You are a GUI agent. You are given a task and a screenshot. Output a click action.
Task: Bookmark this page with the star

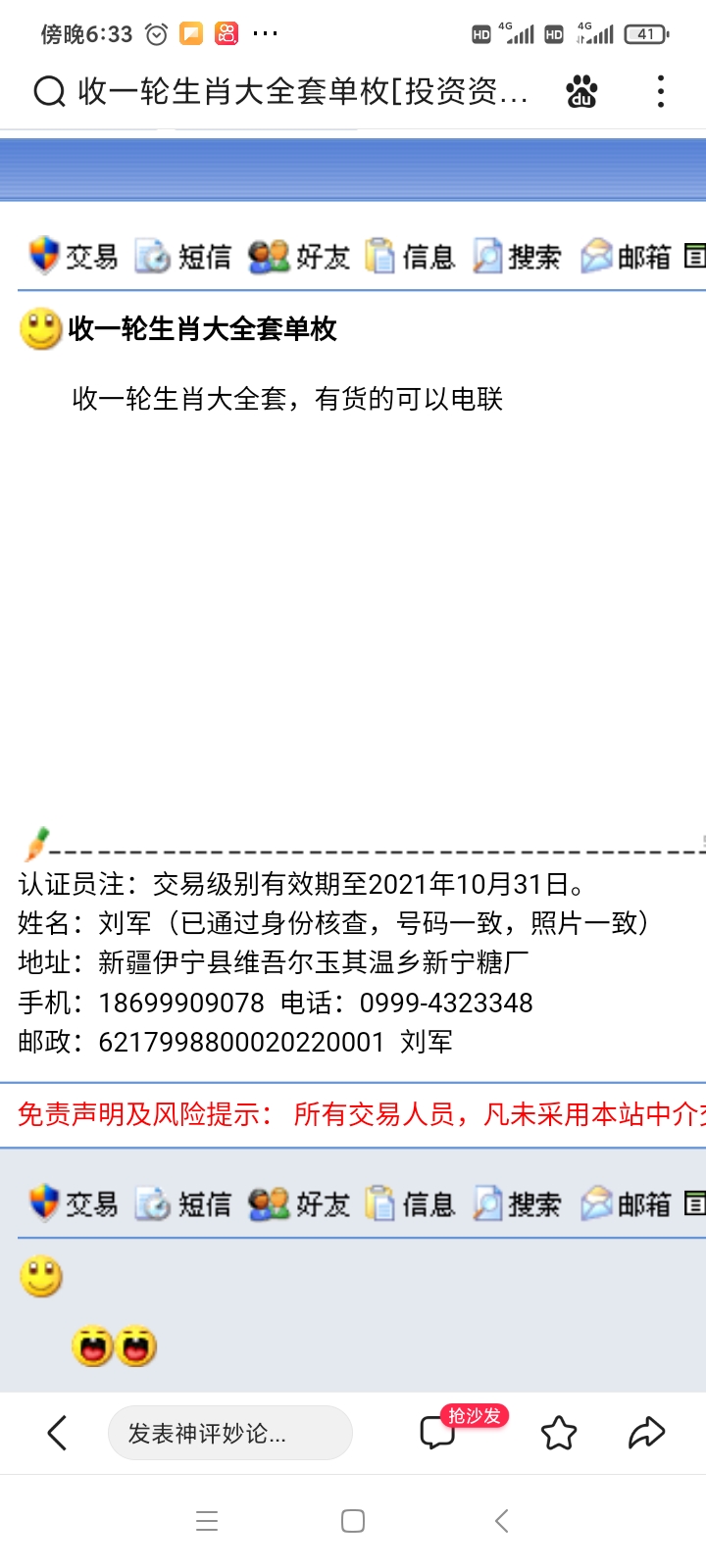point(559,1433)
